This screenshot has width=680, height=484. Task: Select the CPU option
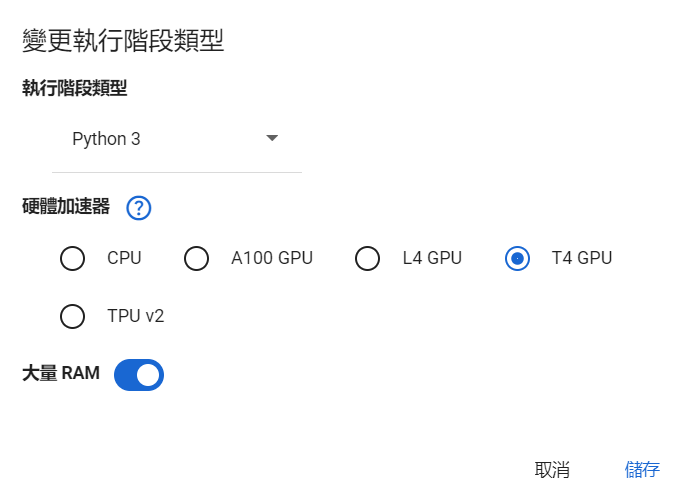click(x=72, y=258)
